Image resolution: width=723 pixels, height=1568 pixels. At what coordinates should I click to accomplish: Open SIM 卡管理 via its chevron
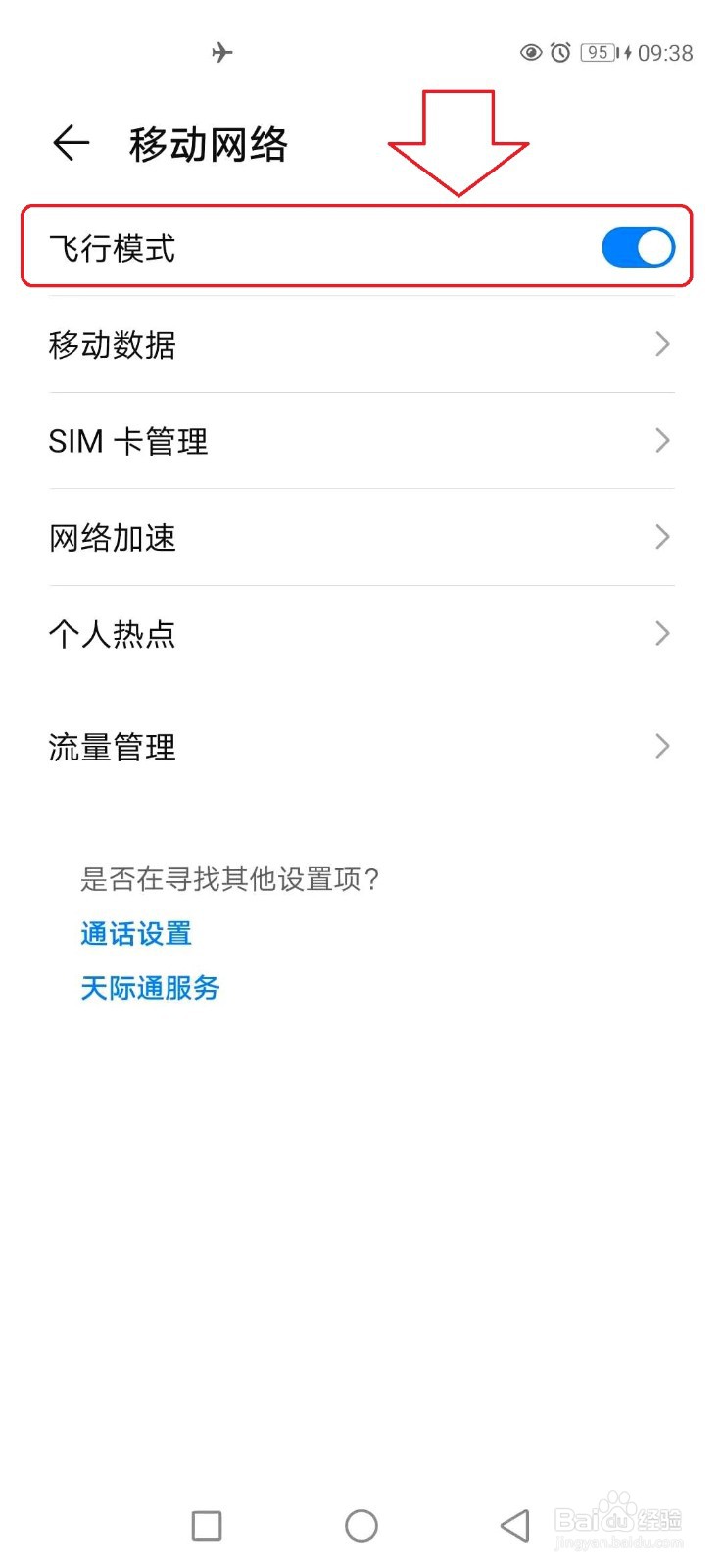pyautogui.click(x=662, y=441)
